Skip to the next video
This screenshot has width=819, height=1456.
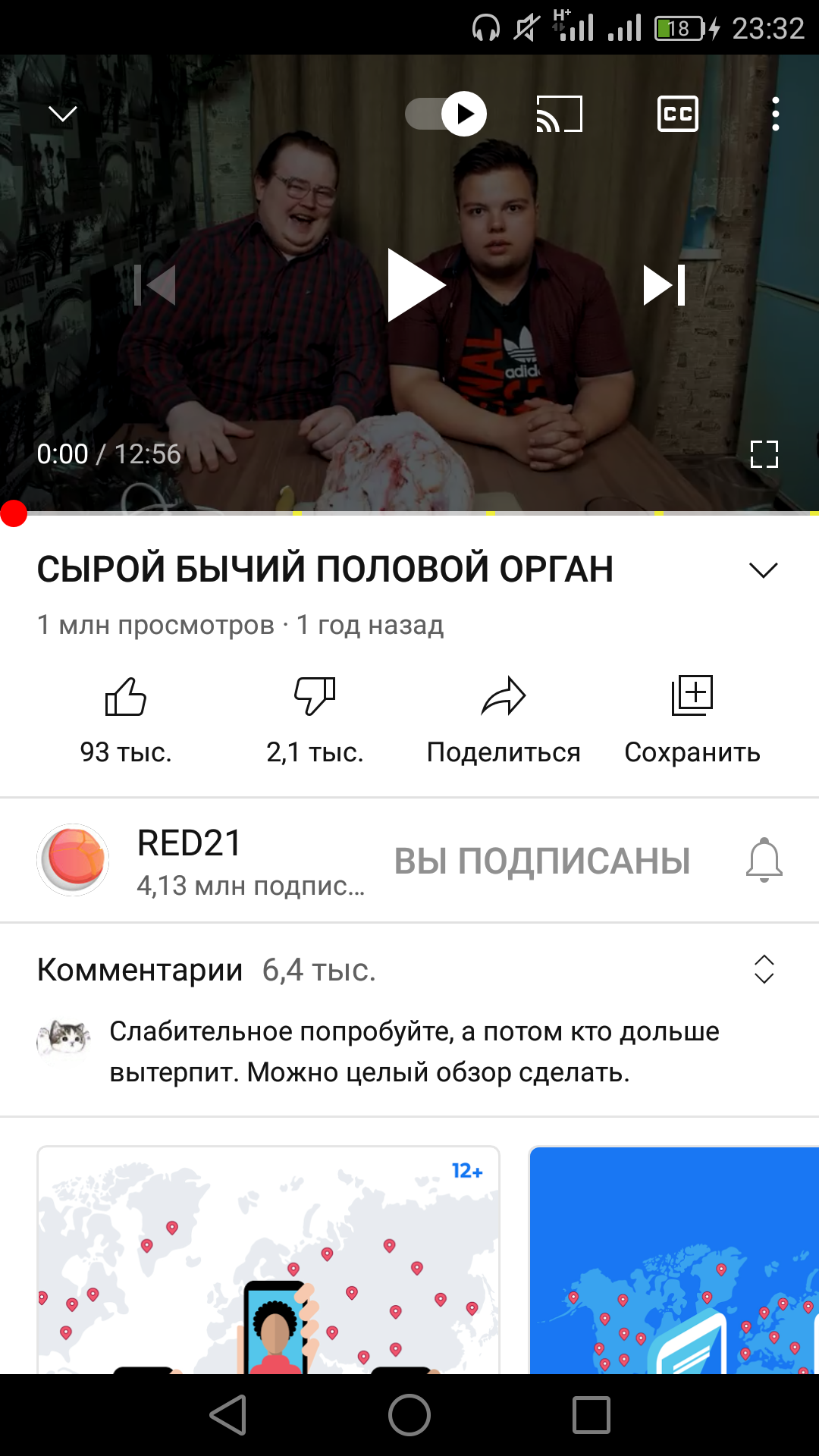click(x=664, y=285)
